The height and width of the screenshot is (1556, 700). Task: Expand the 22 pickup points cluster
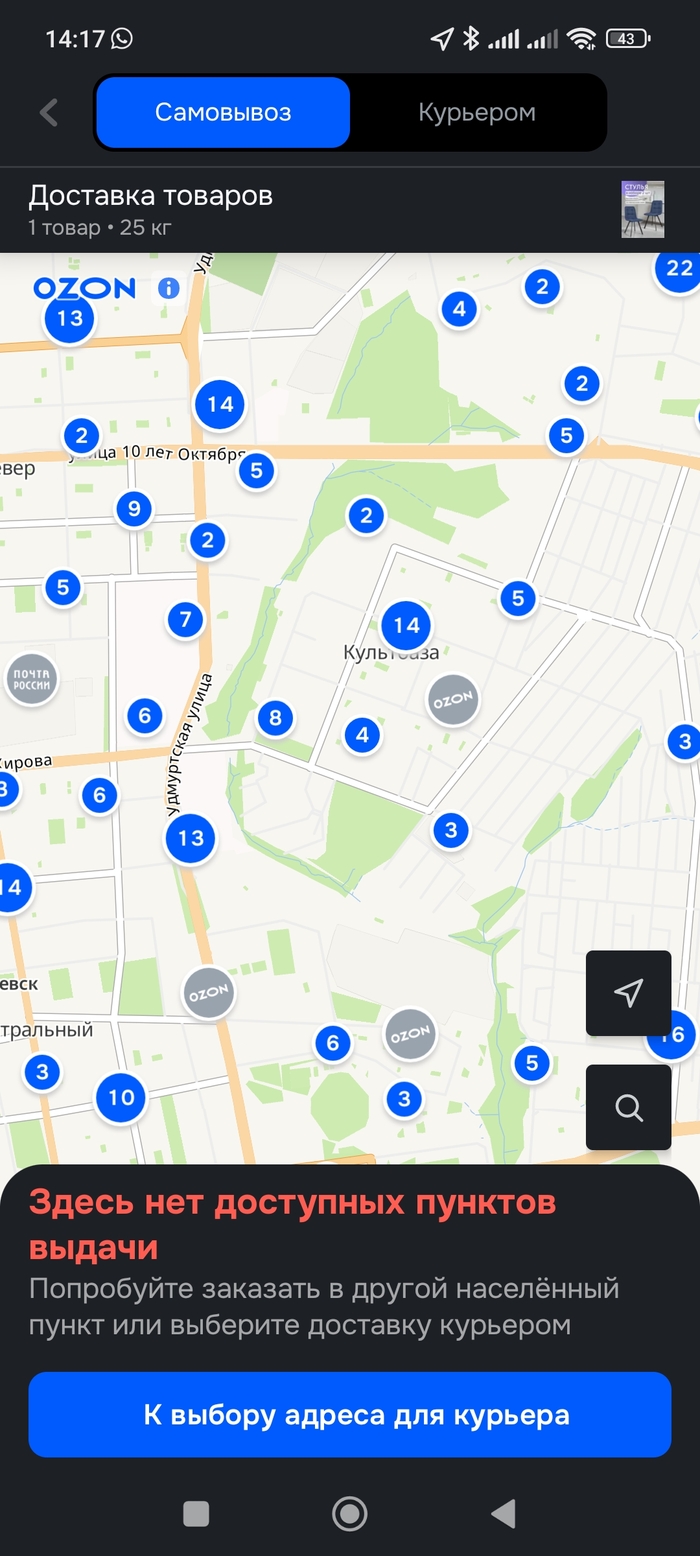tap(678, 268)
